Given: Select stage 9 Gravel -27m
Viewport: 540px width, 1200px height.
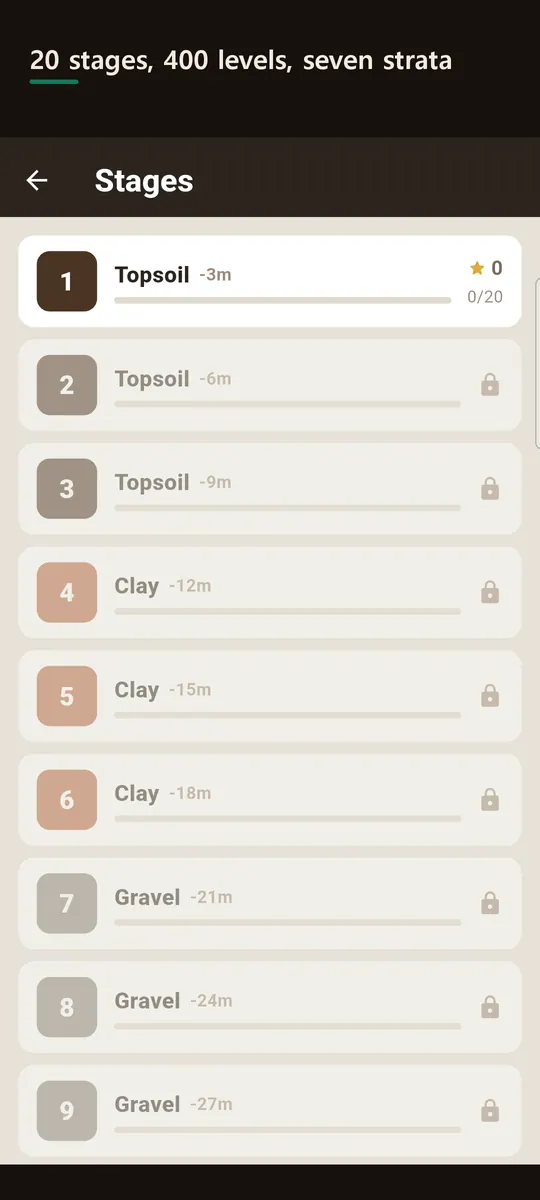Looking at the screenshot, I should [270, 1111].
